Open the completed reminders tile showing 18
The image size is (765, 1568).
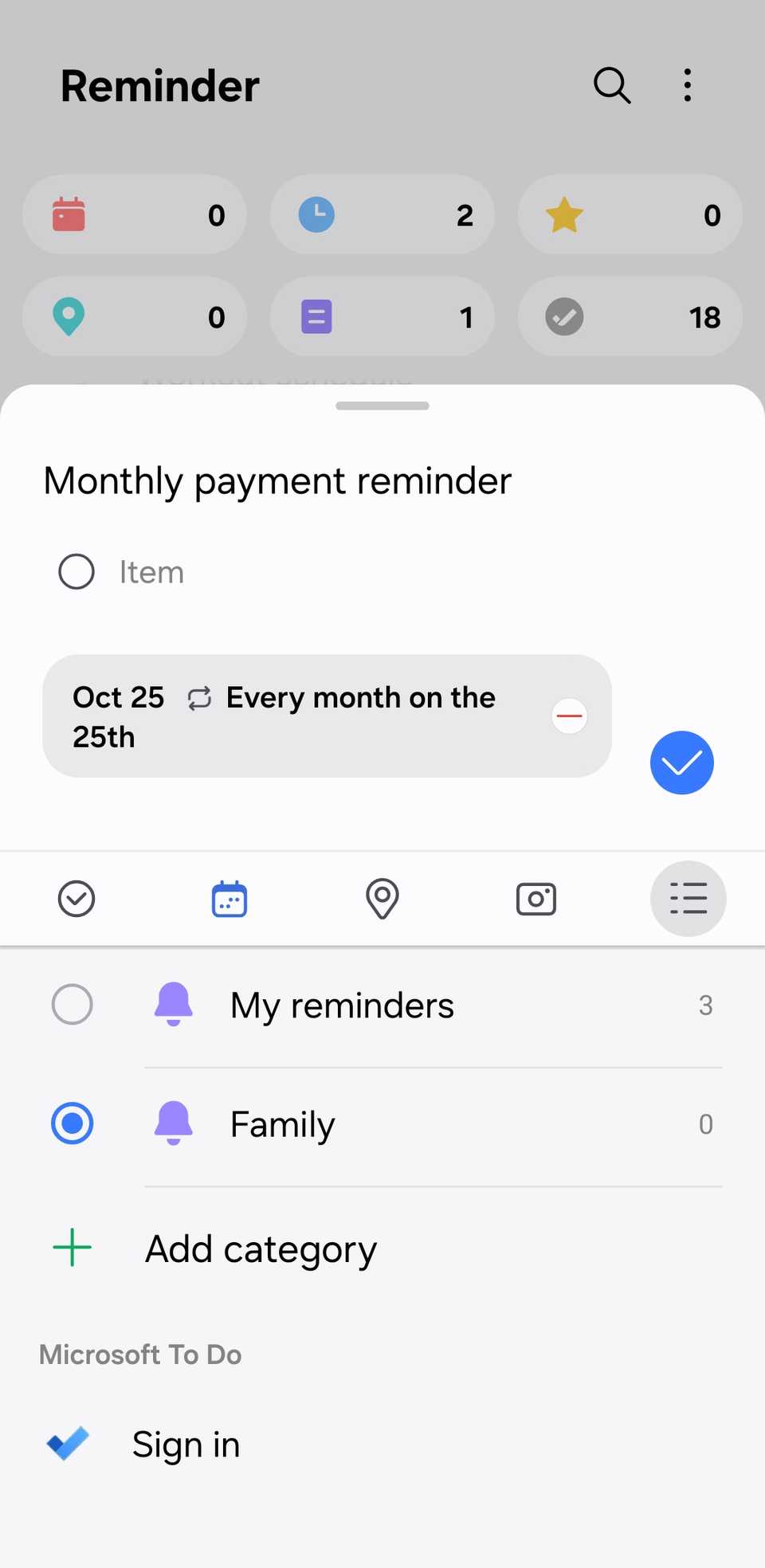(x=630, y=317)
